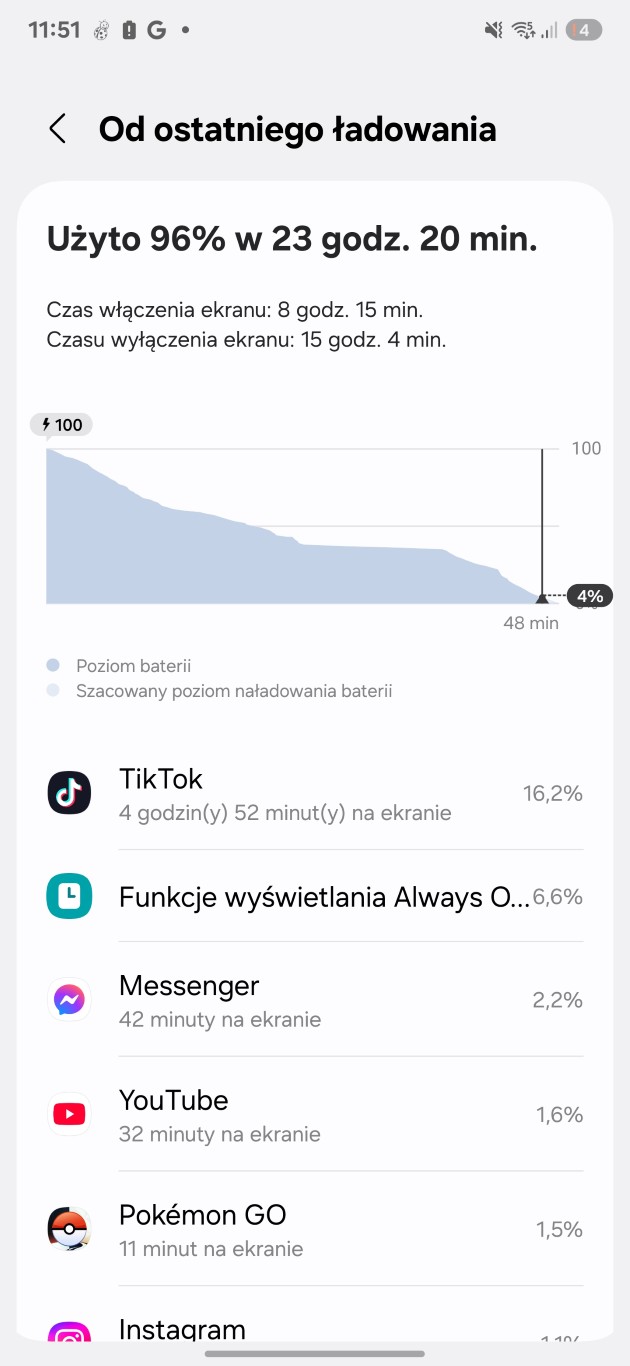View YouTube battery usage details
Screen dimensions: 630x1366
coord(315,1115)
